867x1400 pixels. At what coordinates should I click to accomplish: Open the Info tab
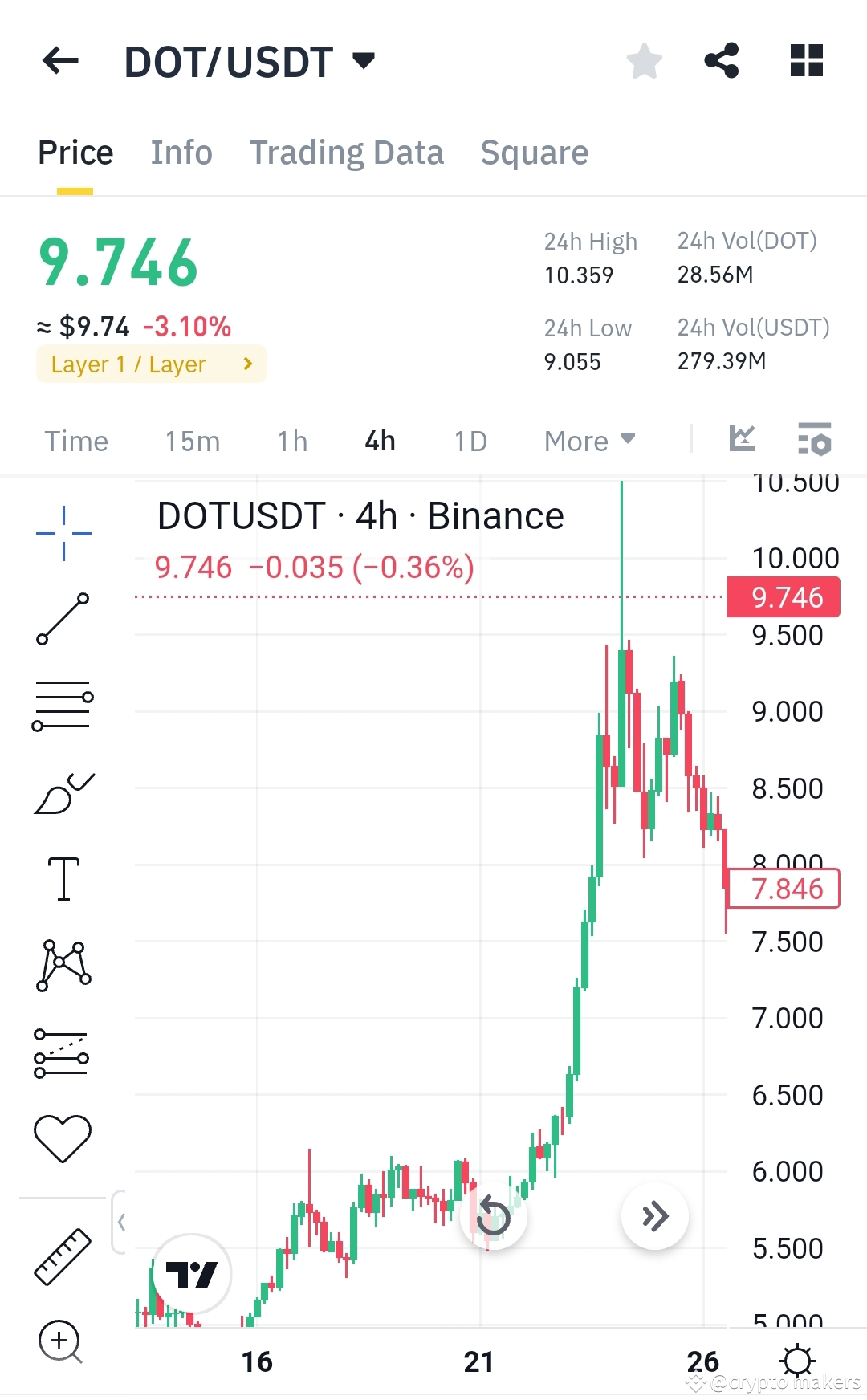pos(181,153)
